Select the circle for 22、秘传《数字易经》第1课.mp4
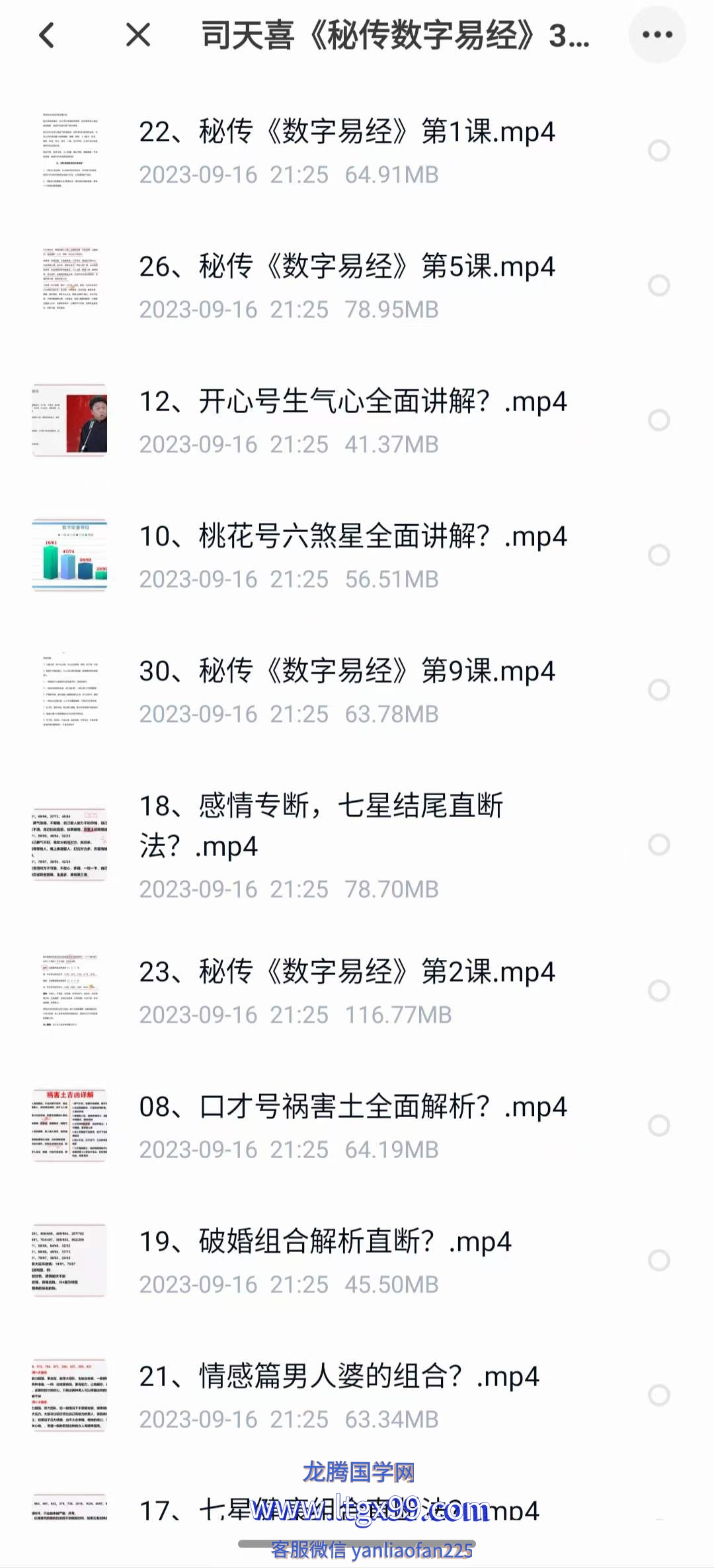The width and height of the screenshot is (714, 1568). [658, 151]
